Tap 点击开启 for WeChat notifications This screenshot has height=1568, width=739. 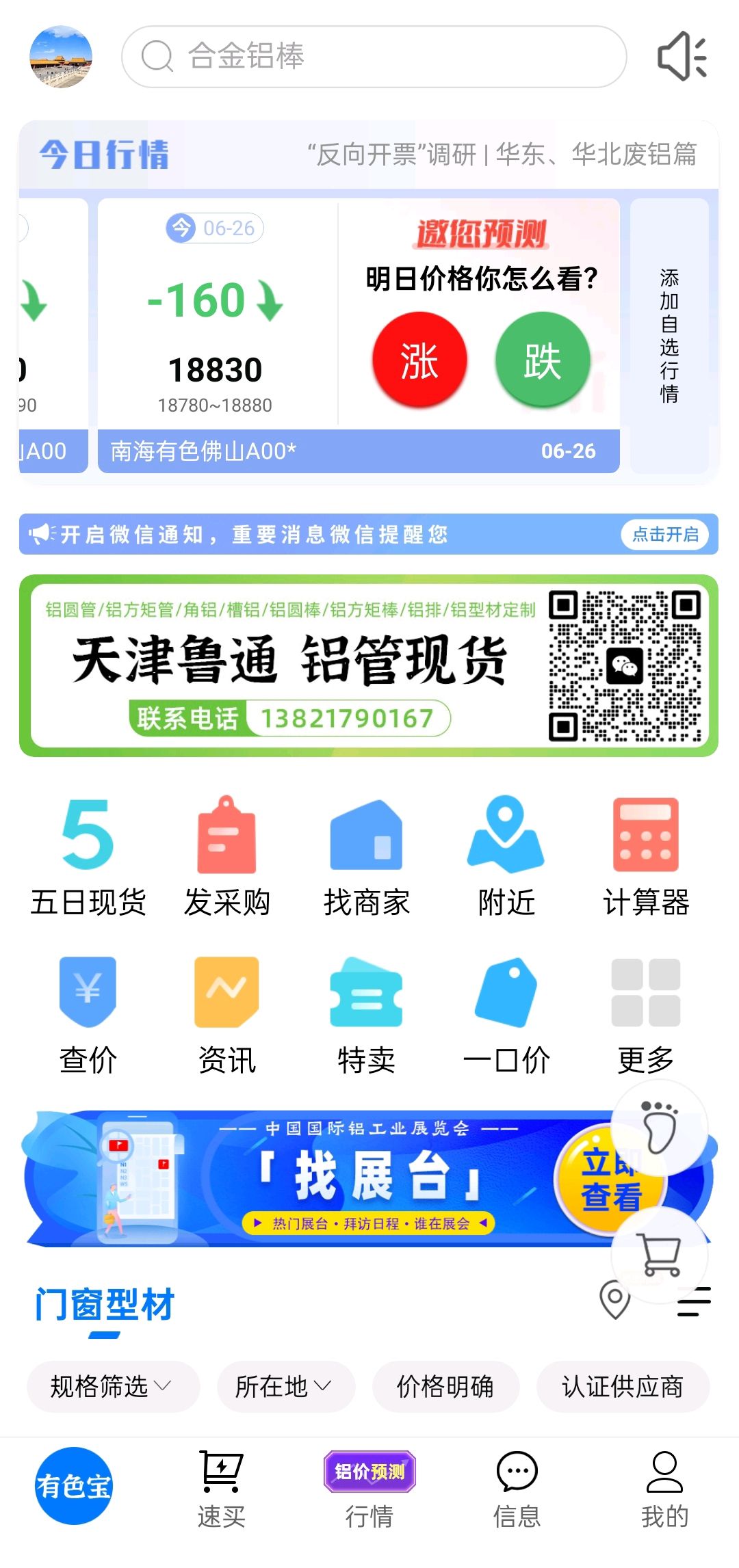coord(665,534)
